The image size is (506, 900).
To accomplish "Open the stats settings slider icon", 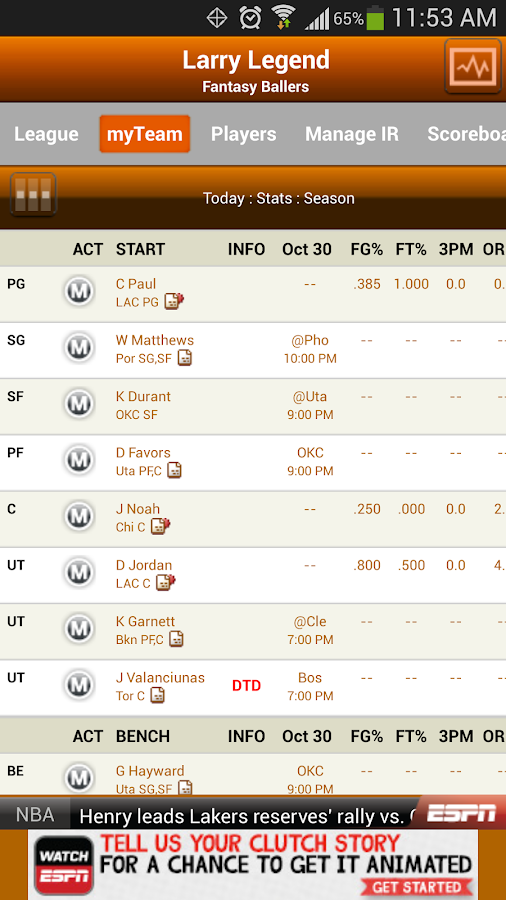I will click(33, 195).
